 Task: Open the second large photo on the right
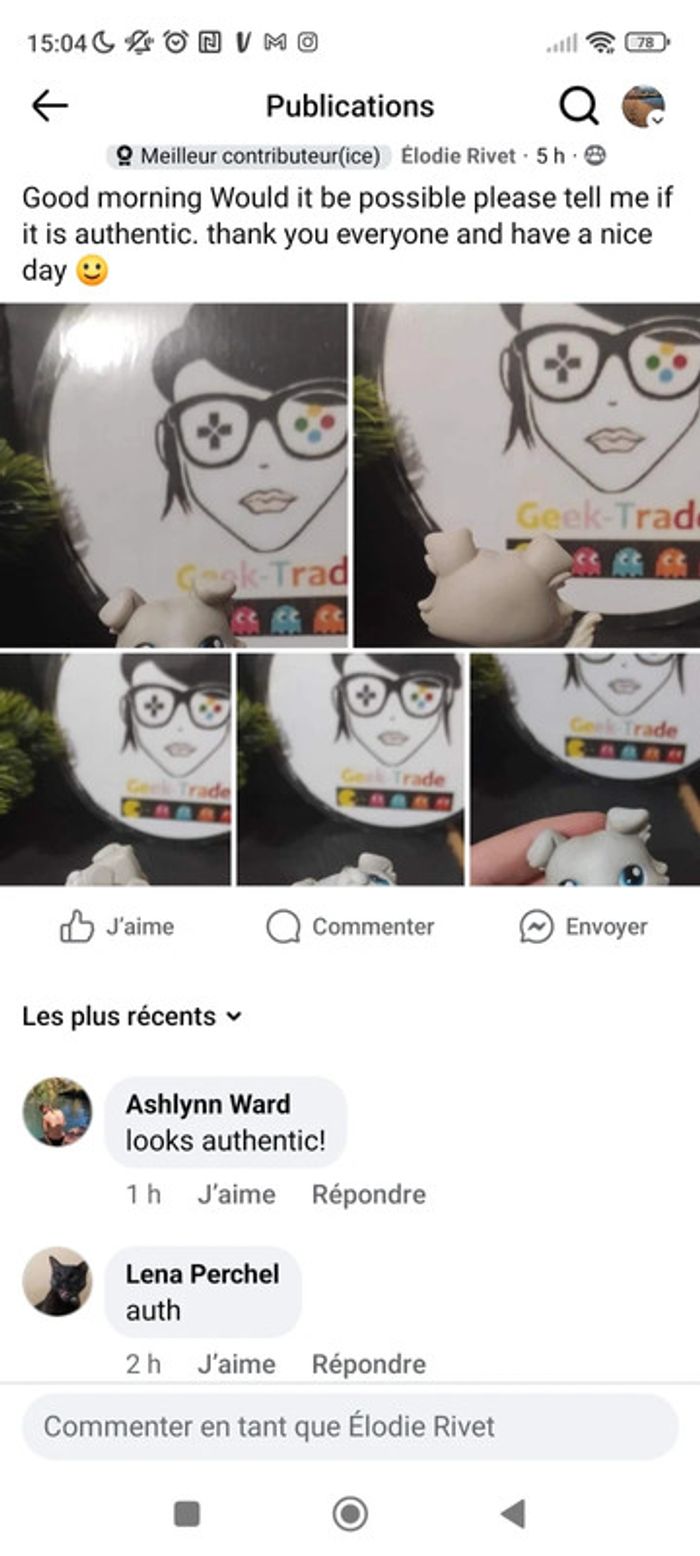click(527, 475)
